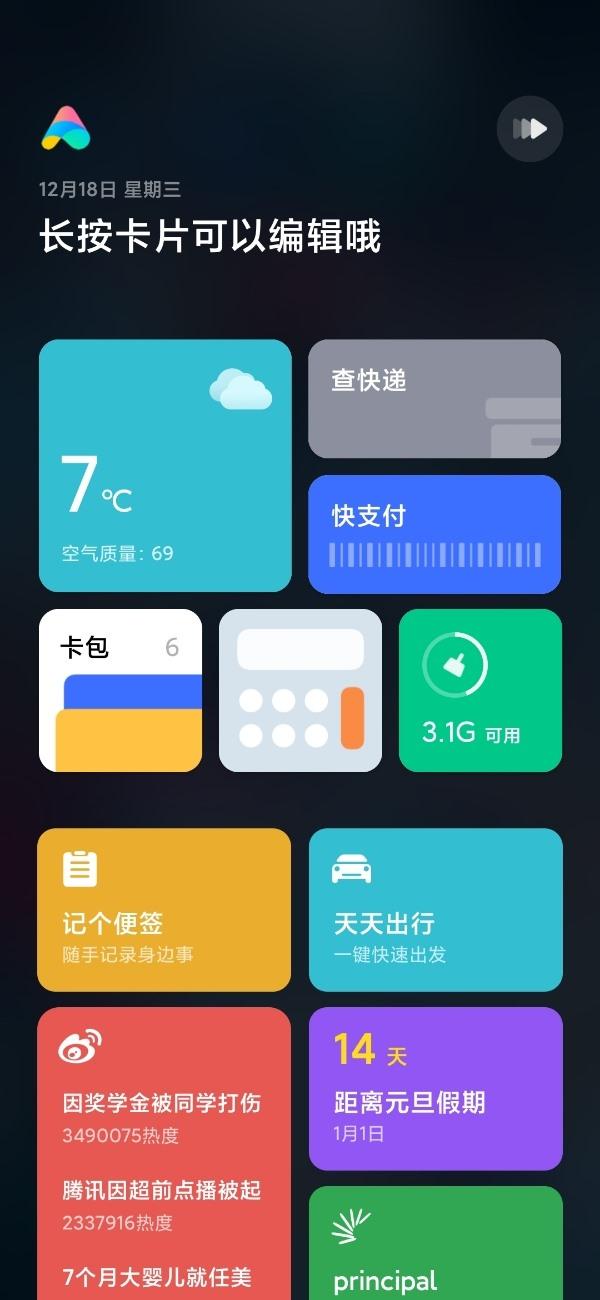Open the 距离元旦假期 countdown card

point(435,1088)
